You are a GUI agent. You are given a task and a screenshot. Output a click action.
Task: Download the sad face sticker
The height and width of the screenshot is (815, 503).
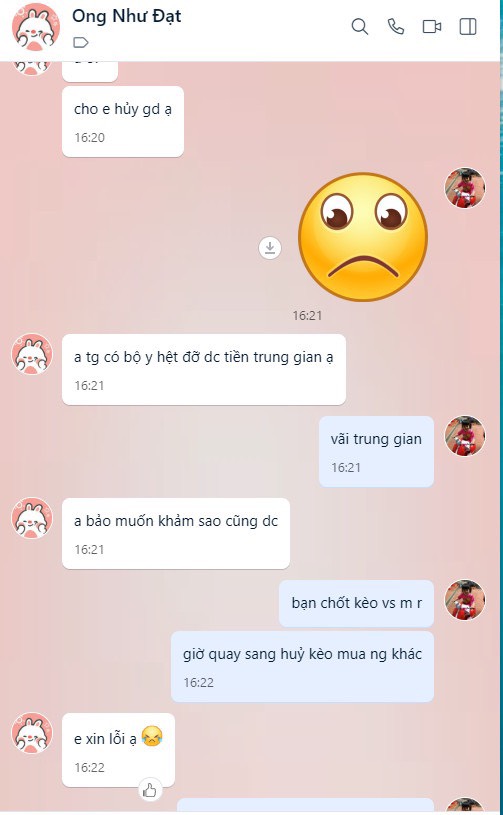pyautogui.click(x=270, y=247)
